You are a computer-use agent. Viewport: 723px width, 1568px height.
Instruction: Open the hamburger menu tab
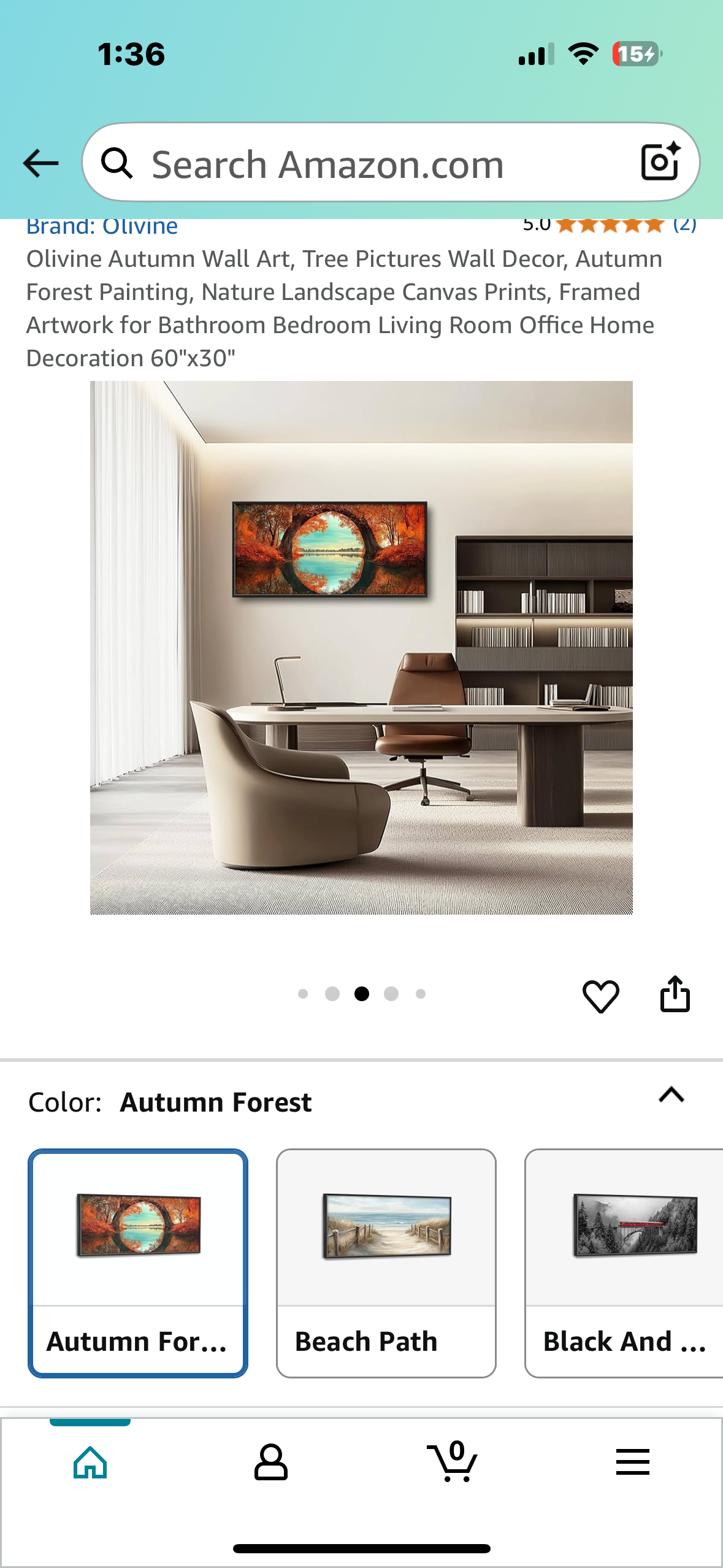pos(632,1462)
